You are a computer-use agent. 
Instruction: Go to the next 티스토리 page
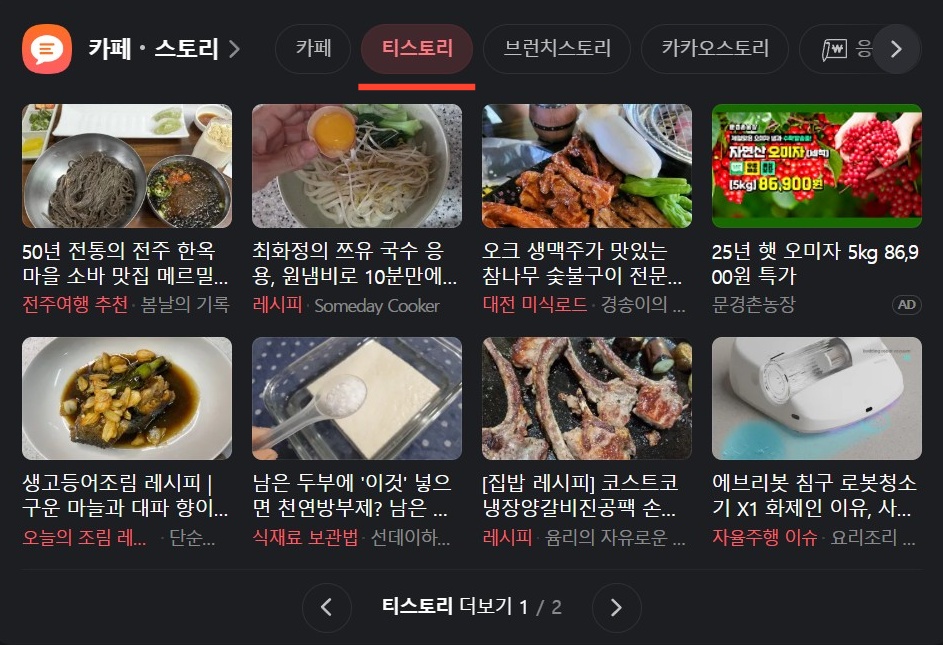coord(616,608)
